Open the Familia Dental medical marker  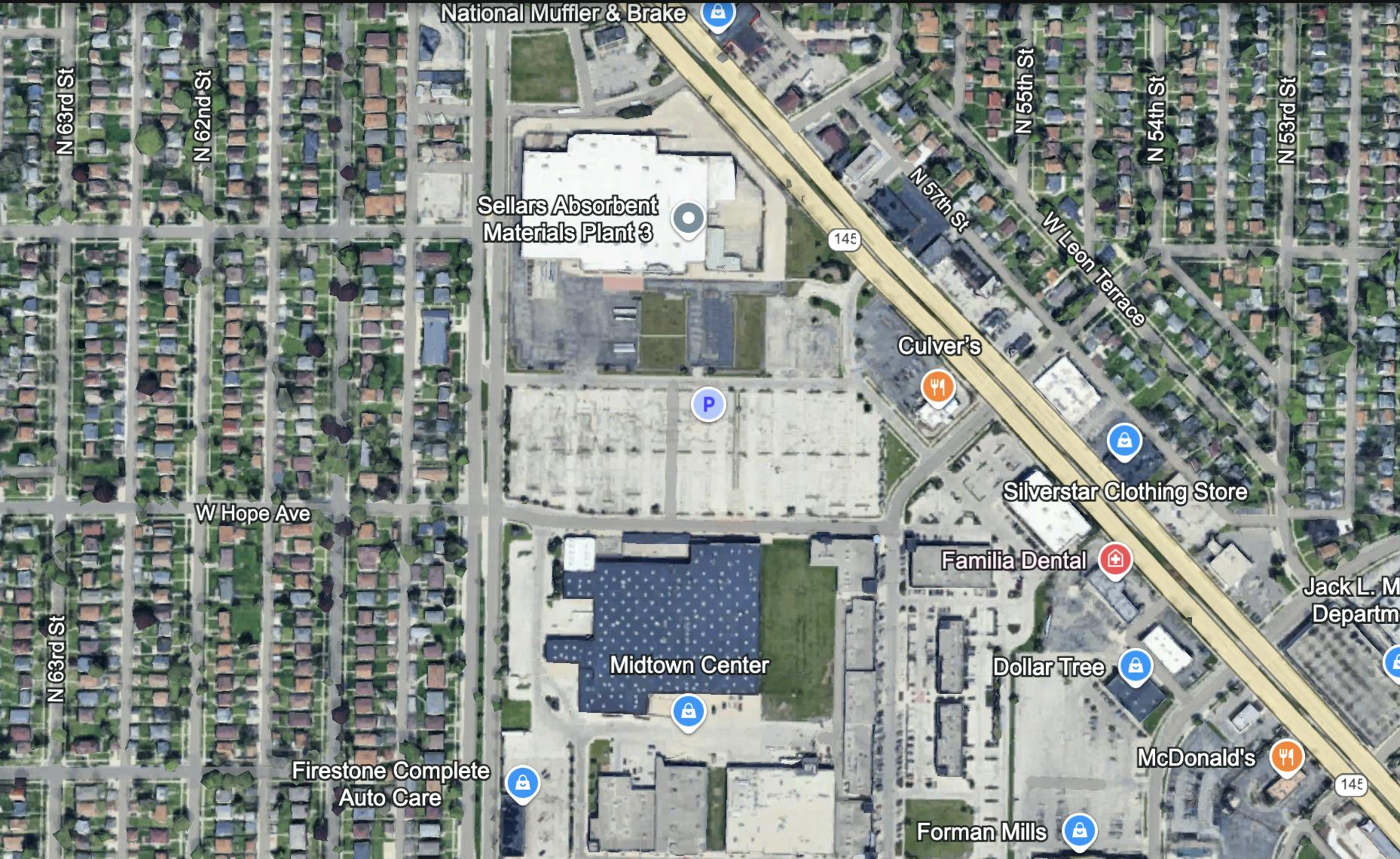click(1115, 560)
